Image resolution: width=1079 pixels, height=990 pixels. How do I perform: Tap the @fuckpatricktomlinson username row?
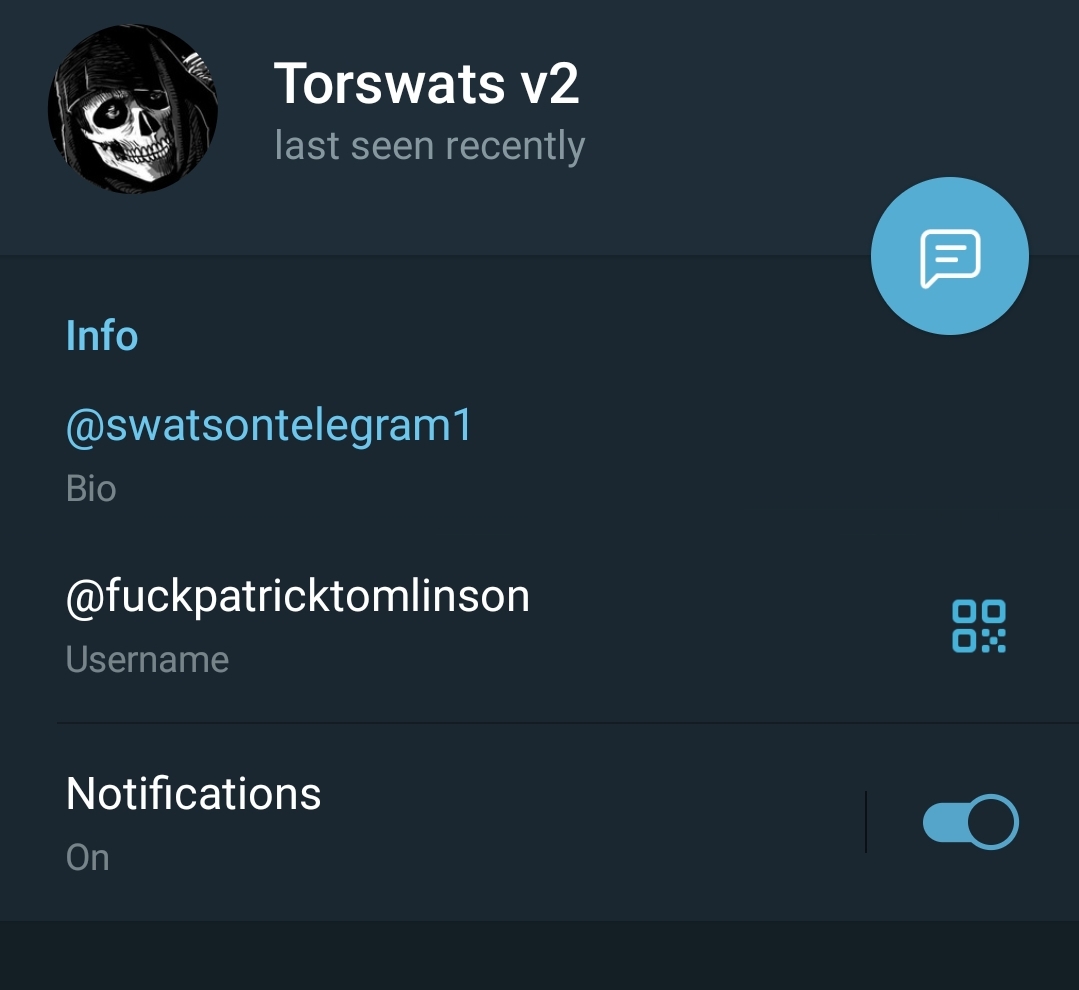(x=298, y=597)
